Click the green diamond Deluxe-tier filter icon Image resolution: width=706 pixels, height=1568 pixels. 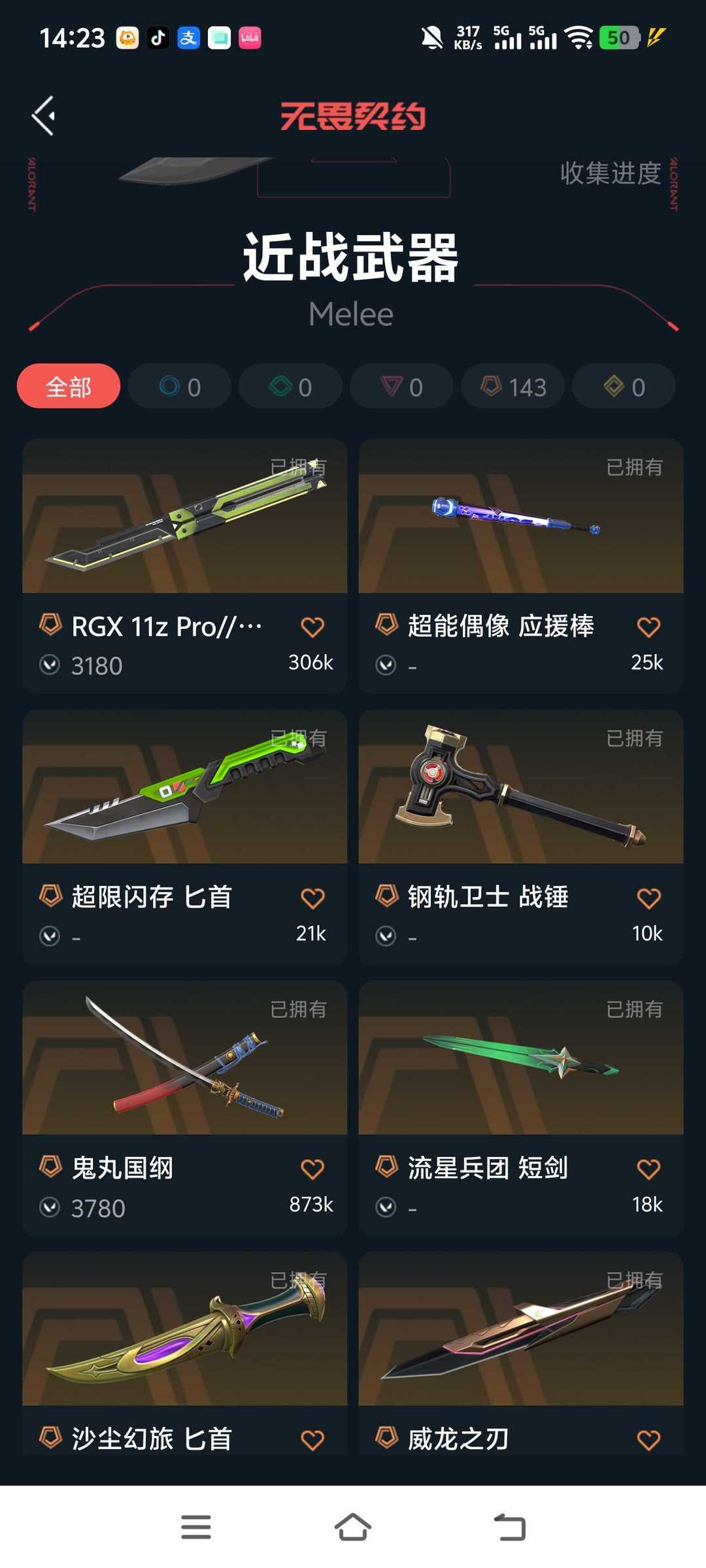[x=280, y=386]
